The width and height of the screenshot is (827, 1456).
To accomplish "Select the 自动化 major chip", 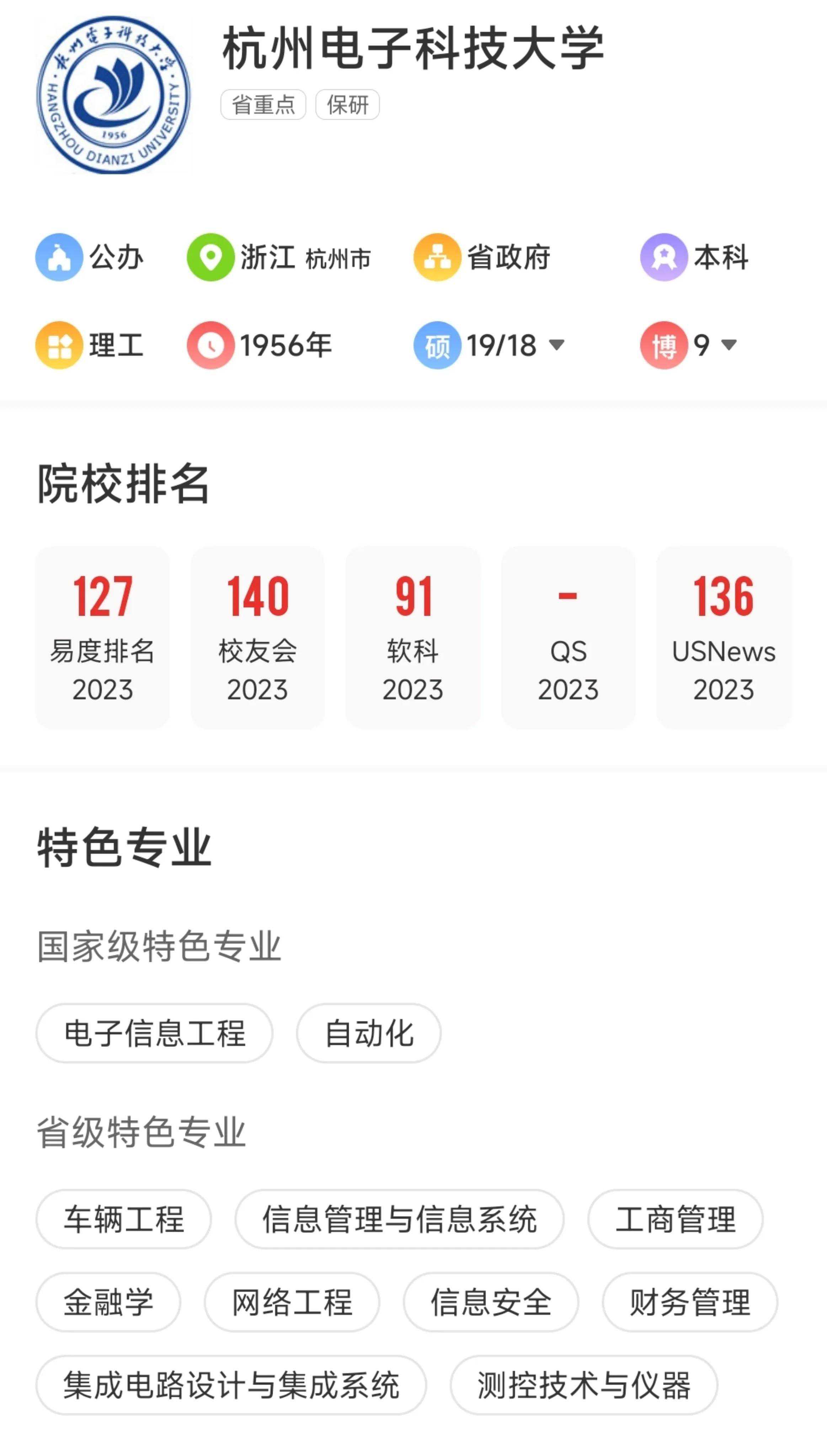I will pyautogui.click(x=369, y=1033).
